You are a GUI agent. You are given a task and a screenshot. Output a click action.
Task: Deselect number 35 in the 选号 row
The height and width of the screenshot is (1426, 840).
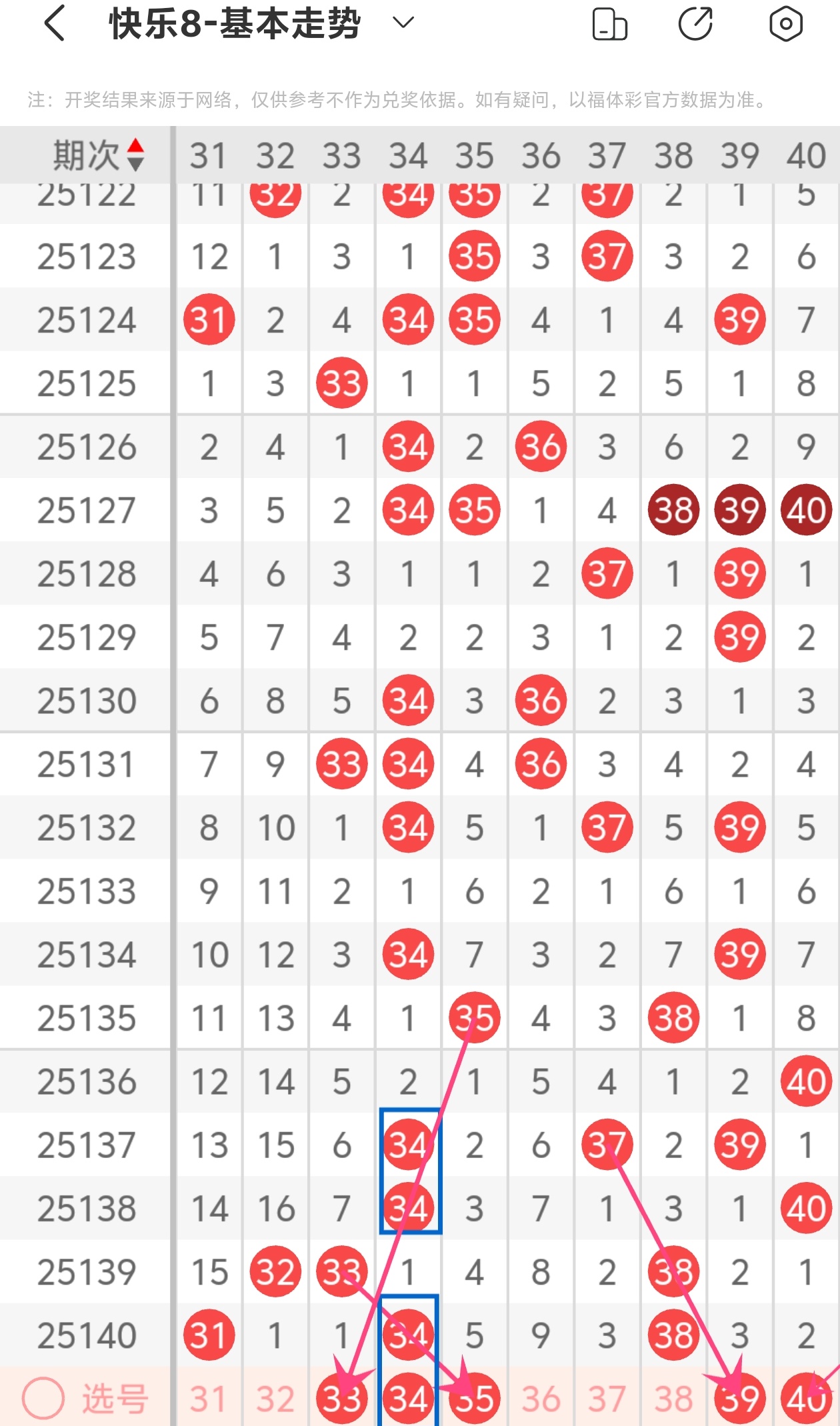coord(475,1398)
